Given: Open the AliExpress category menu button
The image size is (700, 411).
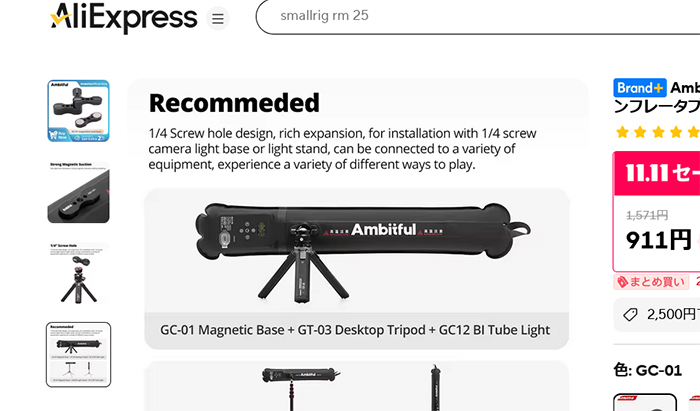Looking at the screenshot, I should pyautogui.click(x=218, y=18).
